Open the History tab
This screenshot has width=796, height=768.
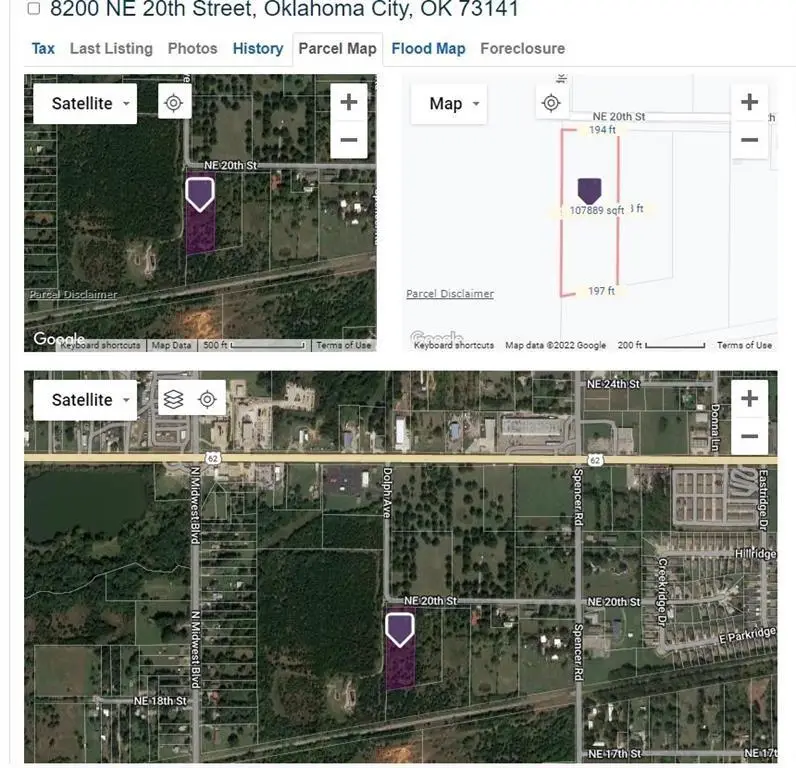(258, 48)
